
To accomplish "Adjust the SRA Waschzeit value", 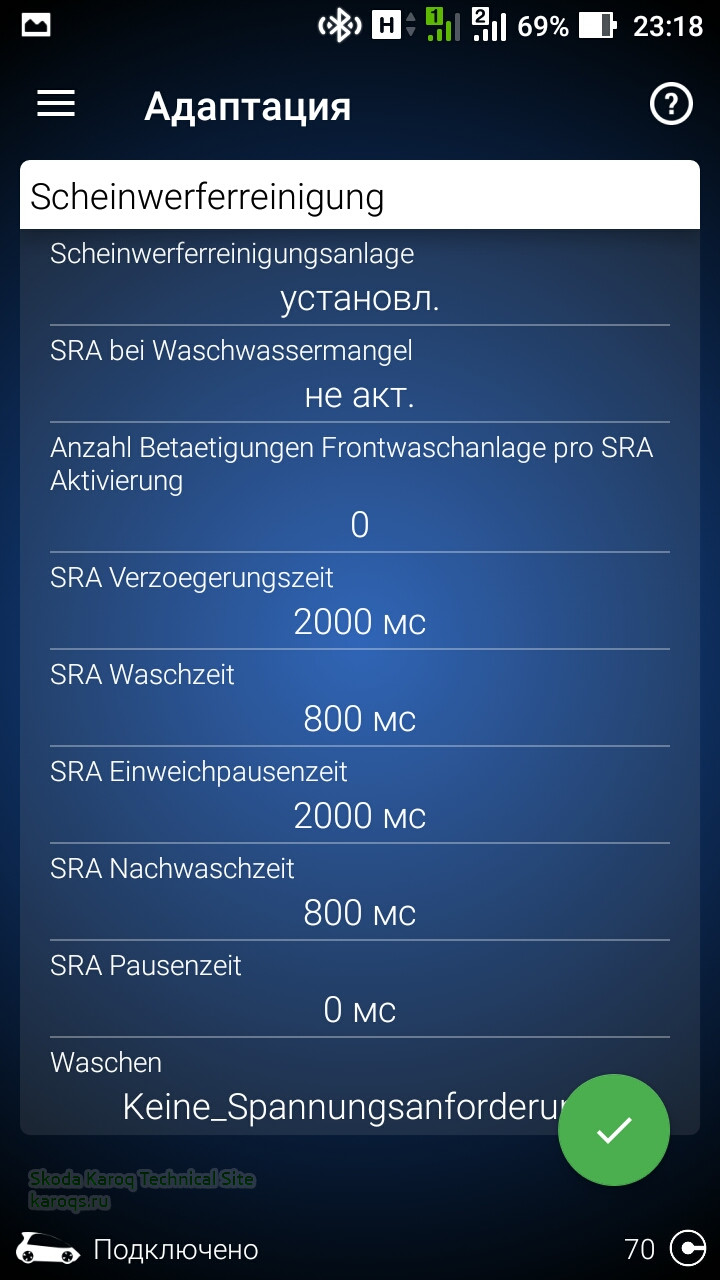I will [x=360, y=718].
